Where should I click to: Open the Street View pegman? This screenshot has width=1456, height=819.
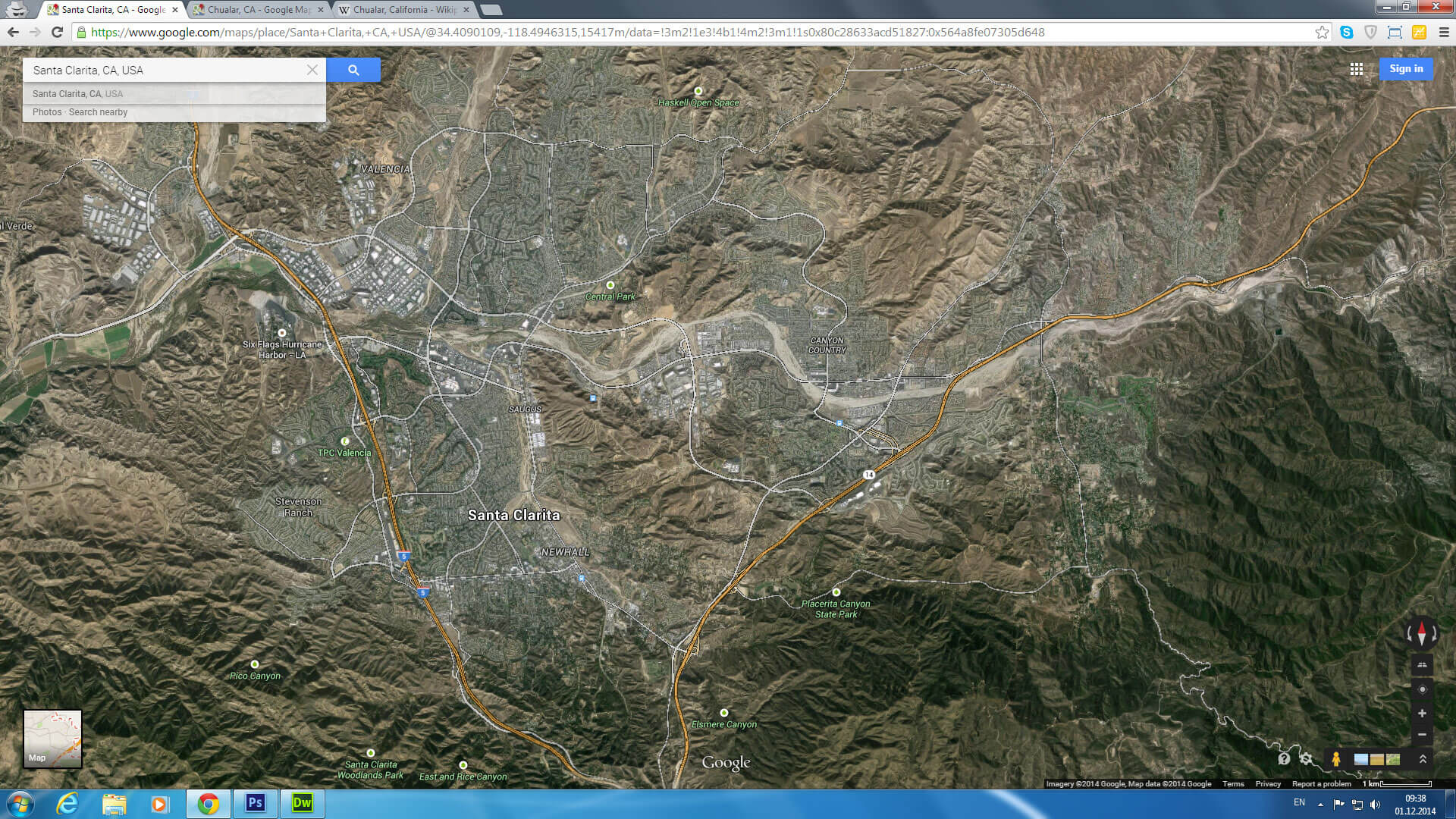pos(1335,759)
